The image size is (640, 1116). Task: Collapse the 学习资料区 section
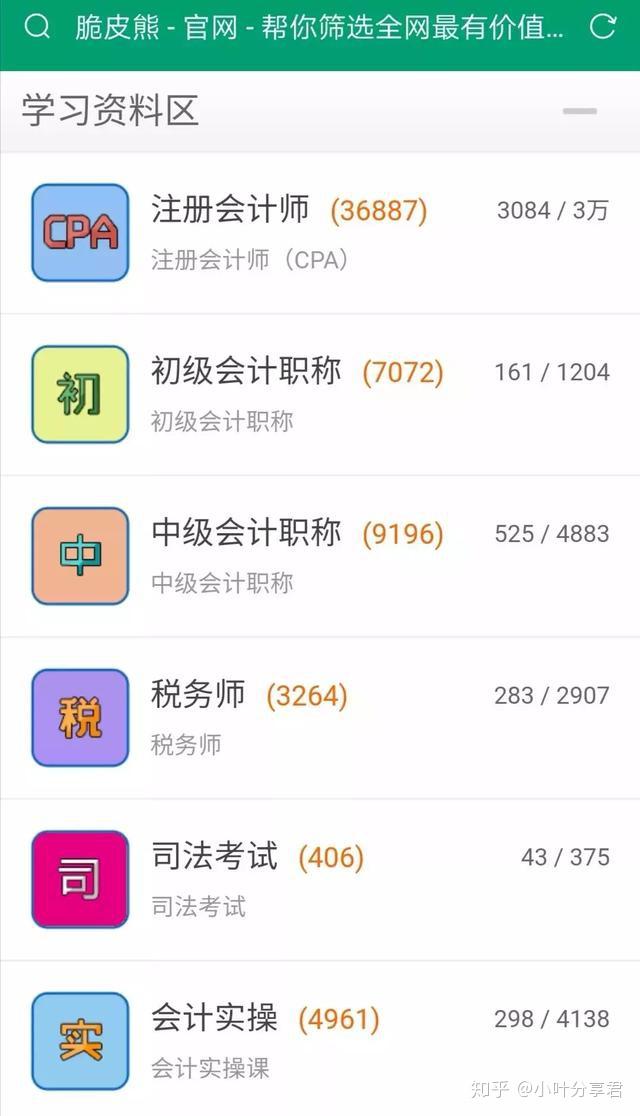[x=579, y=111]
